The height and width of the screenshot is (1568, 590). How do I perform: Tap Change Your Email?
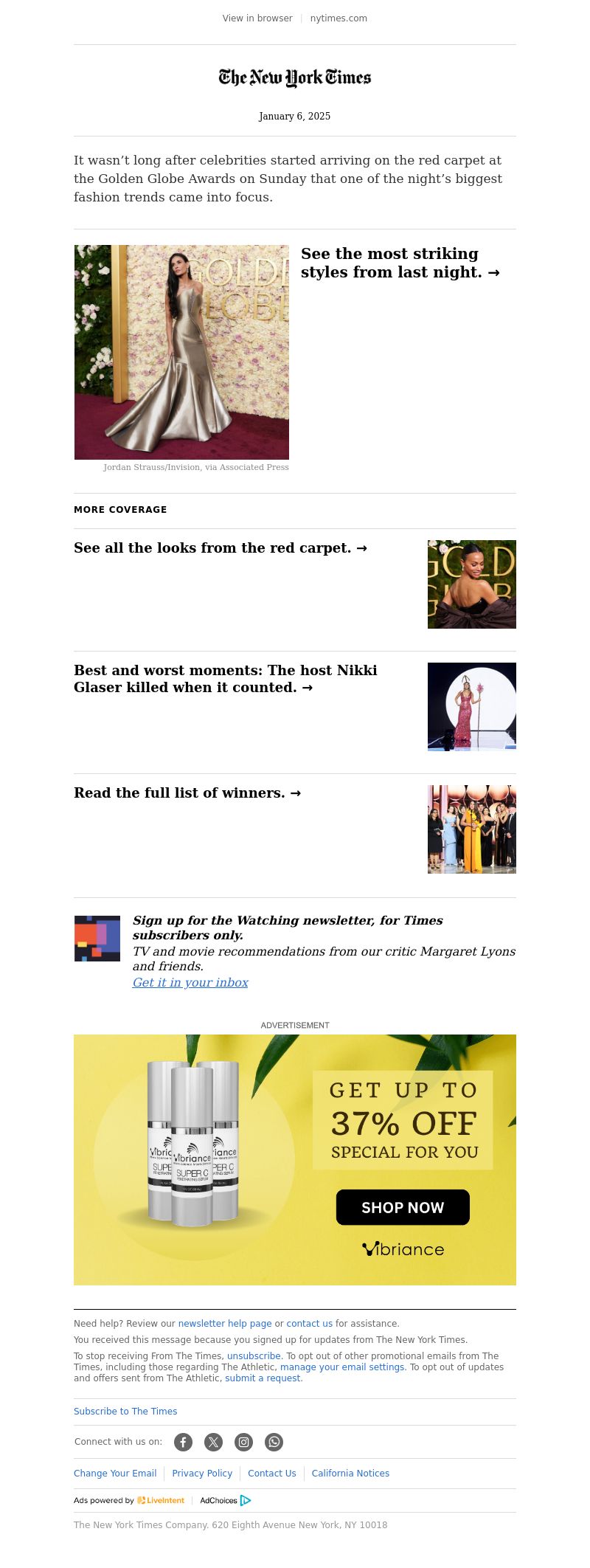click(115, 1474)
